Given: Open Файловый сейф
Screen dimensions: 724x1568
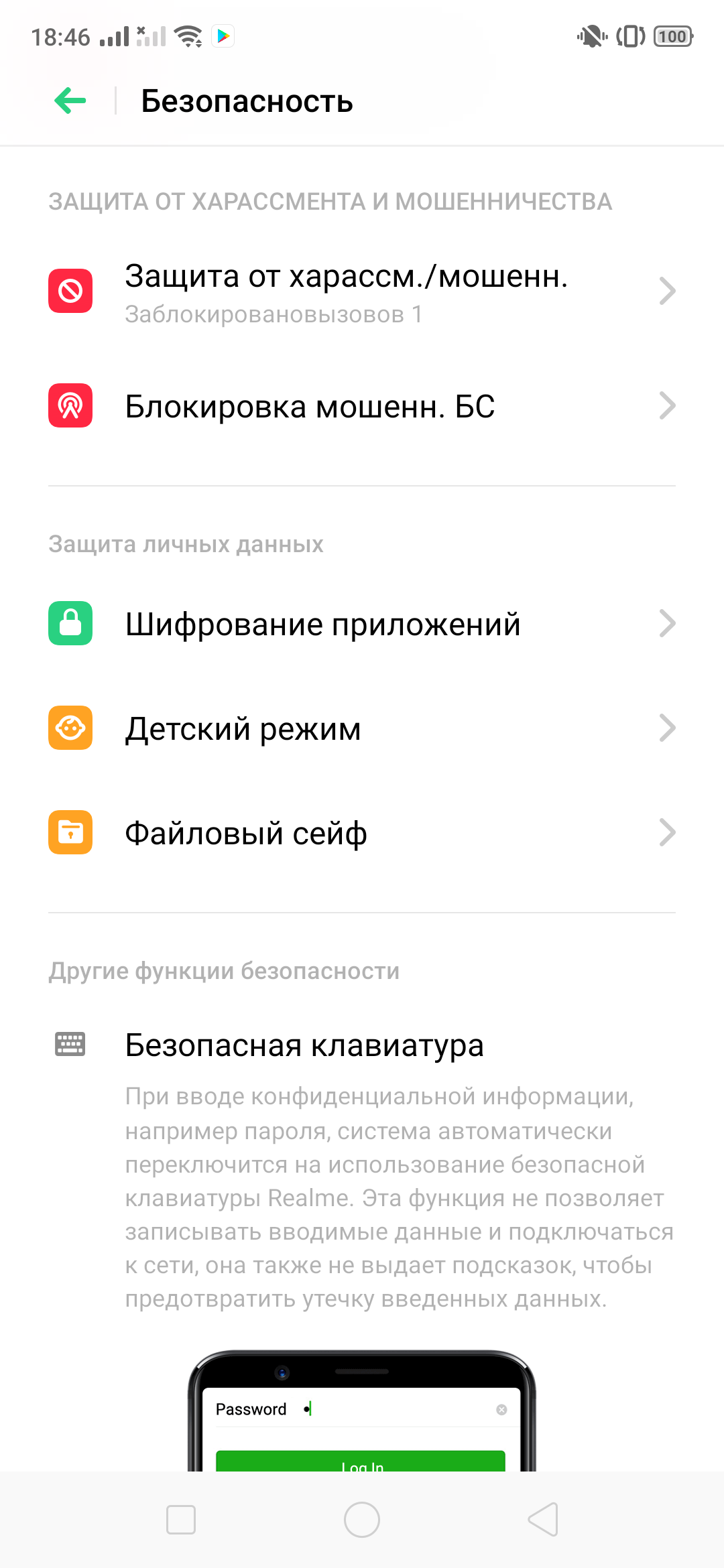Looking at the screenshot, I should click(362, 833).
